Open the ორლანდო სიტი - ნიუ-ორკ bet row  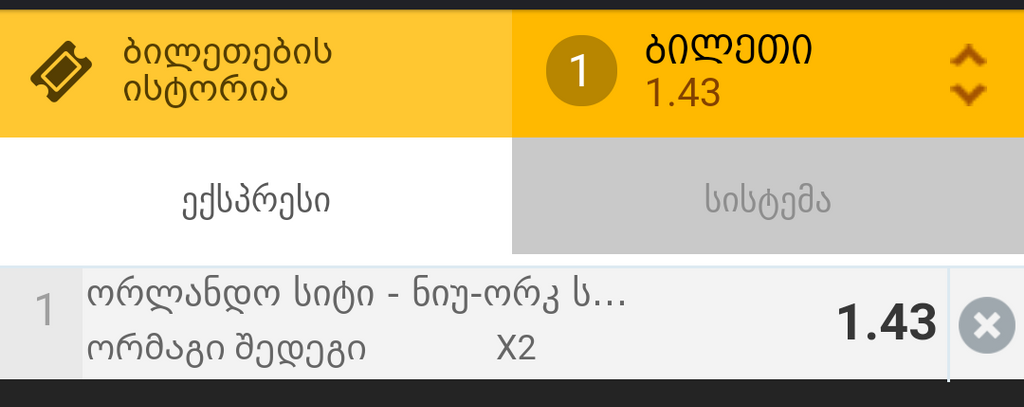(x=450, y=322)
